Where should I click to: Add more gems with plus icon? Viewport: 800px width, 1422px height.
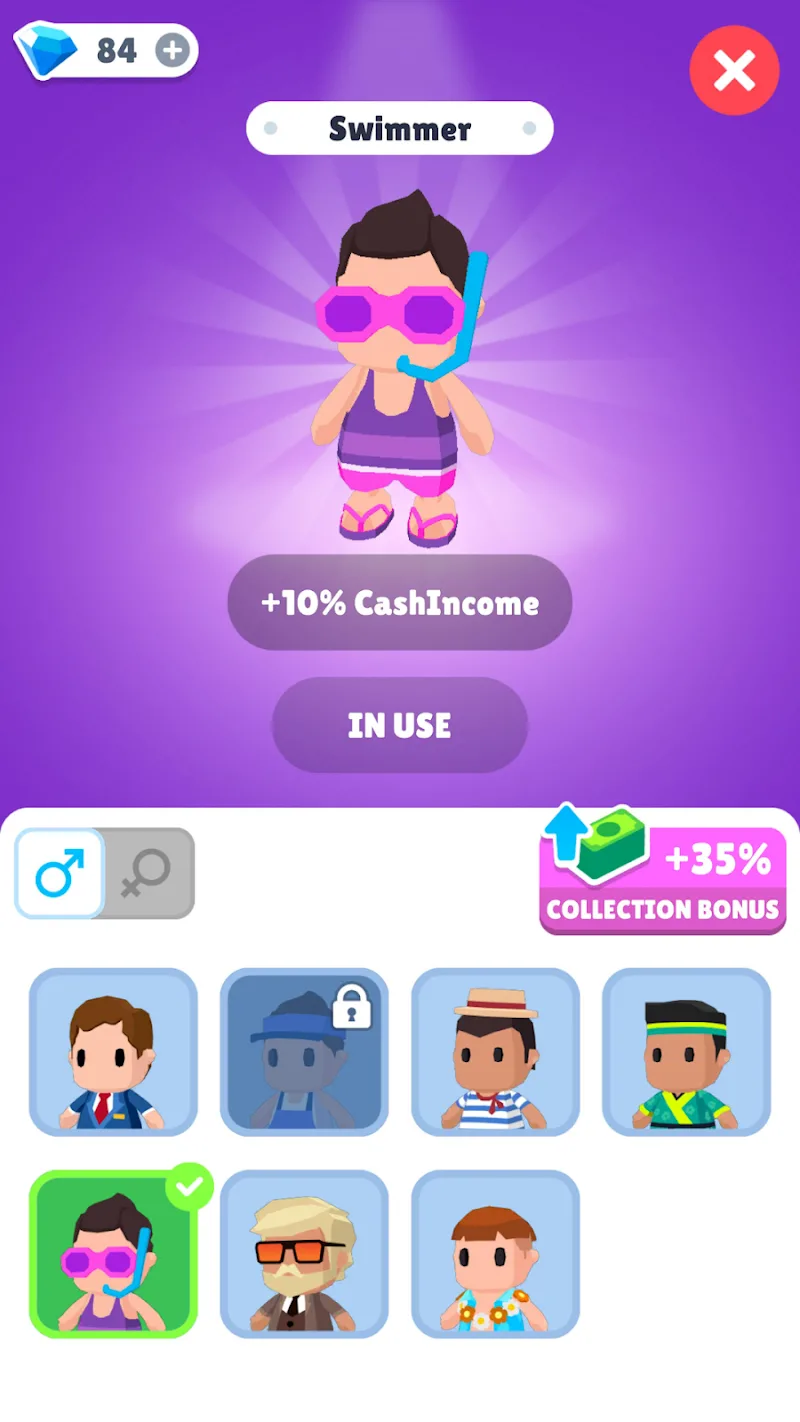click(x=173, y=50)
